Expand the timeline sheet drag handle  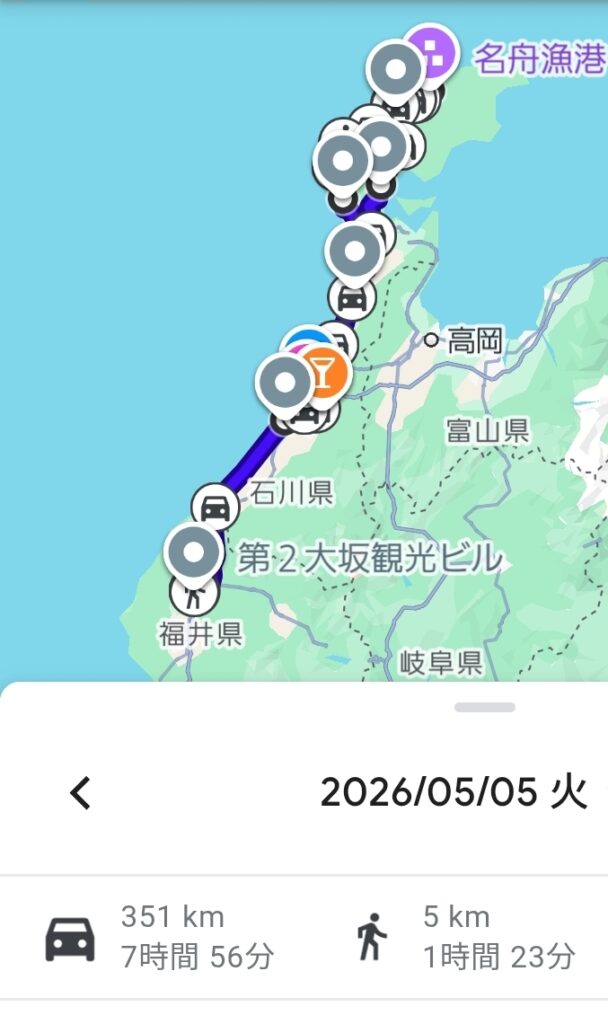(485, 707)
